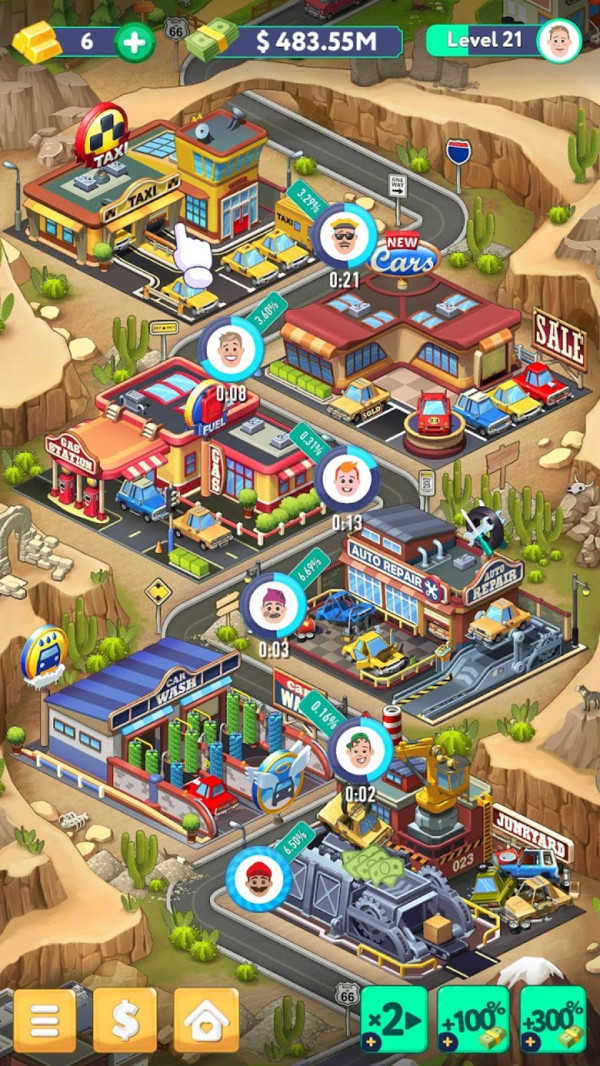
Task: Tap the manager avatar with 0:08 timer
Action: pos(231,348)
